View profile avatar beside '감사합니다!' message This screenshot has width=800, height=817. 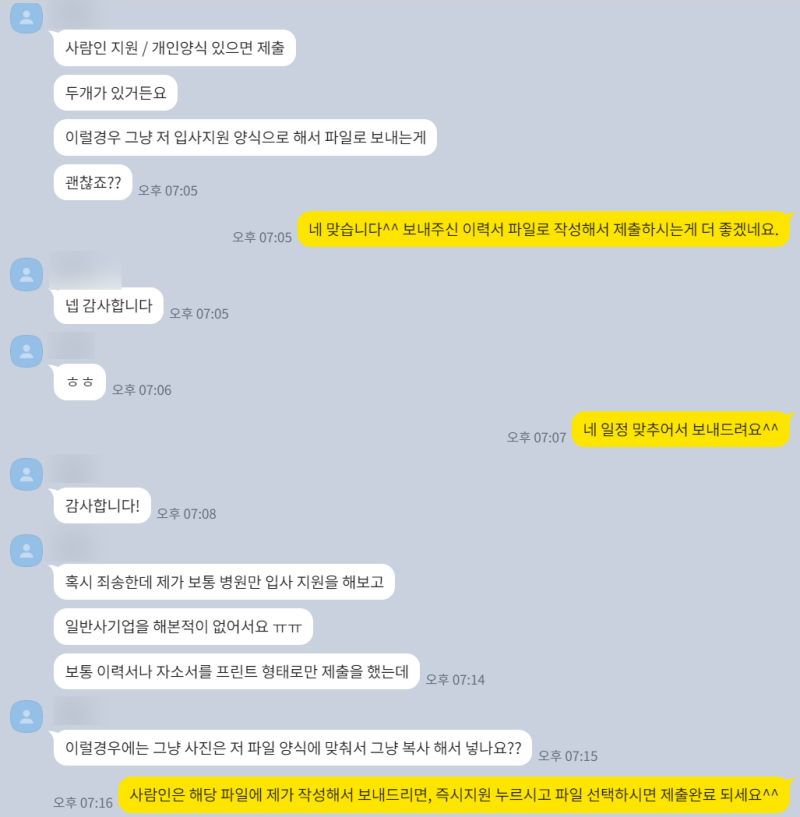coord(26,474)
